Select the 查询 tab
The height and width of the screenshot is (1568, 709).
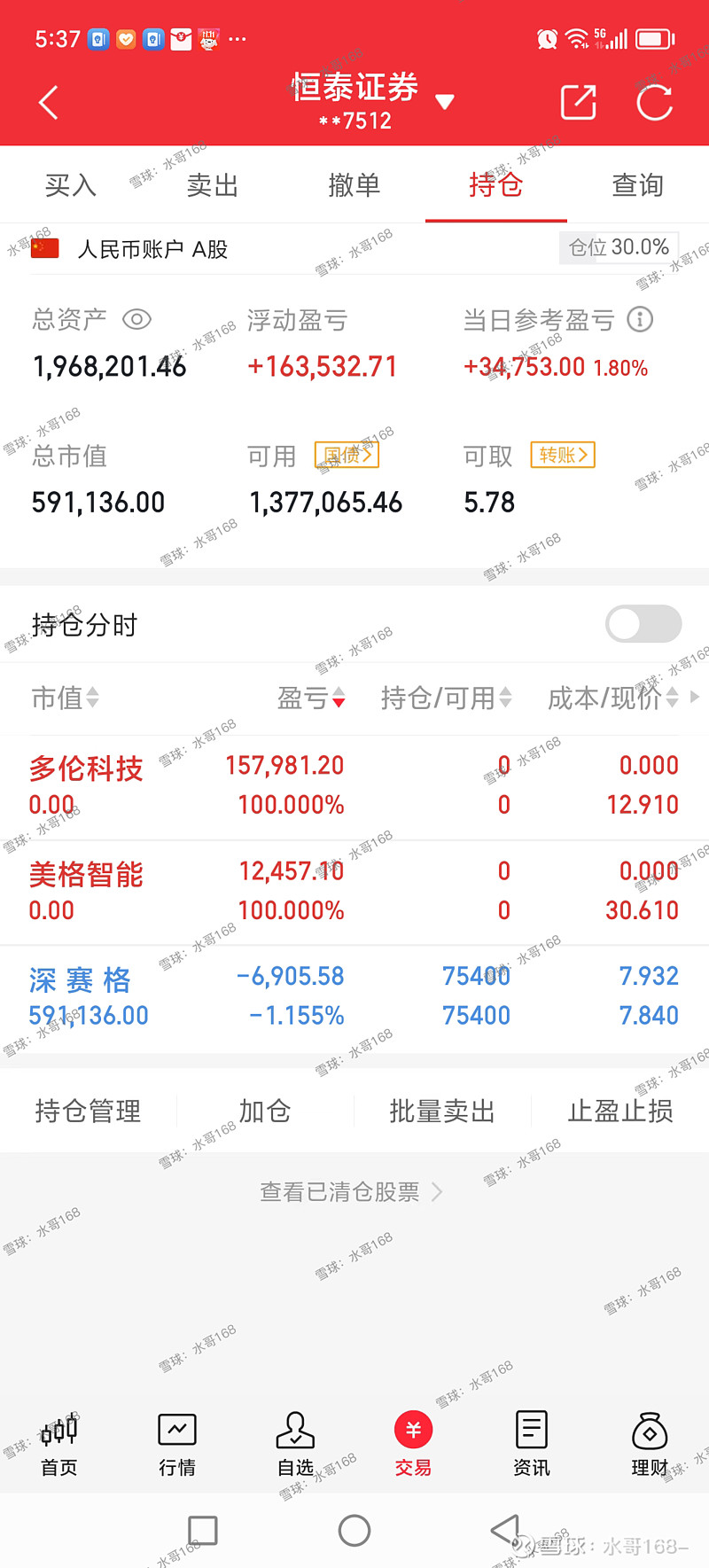pos(638,184)
